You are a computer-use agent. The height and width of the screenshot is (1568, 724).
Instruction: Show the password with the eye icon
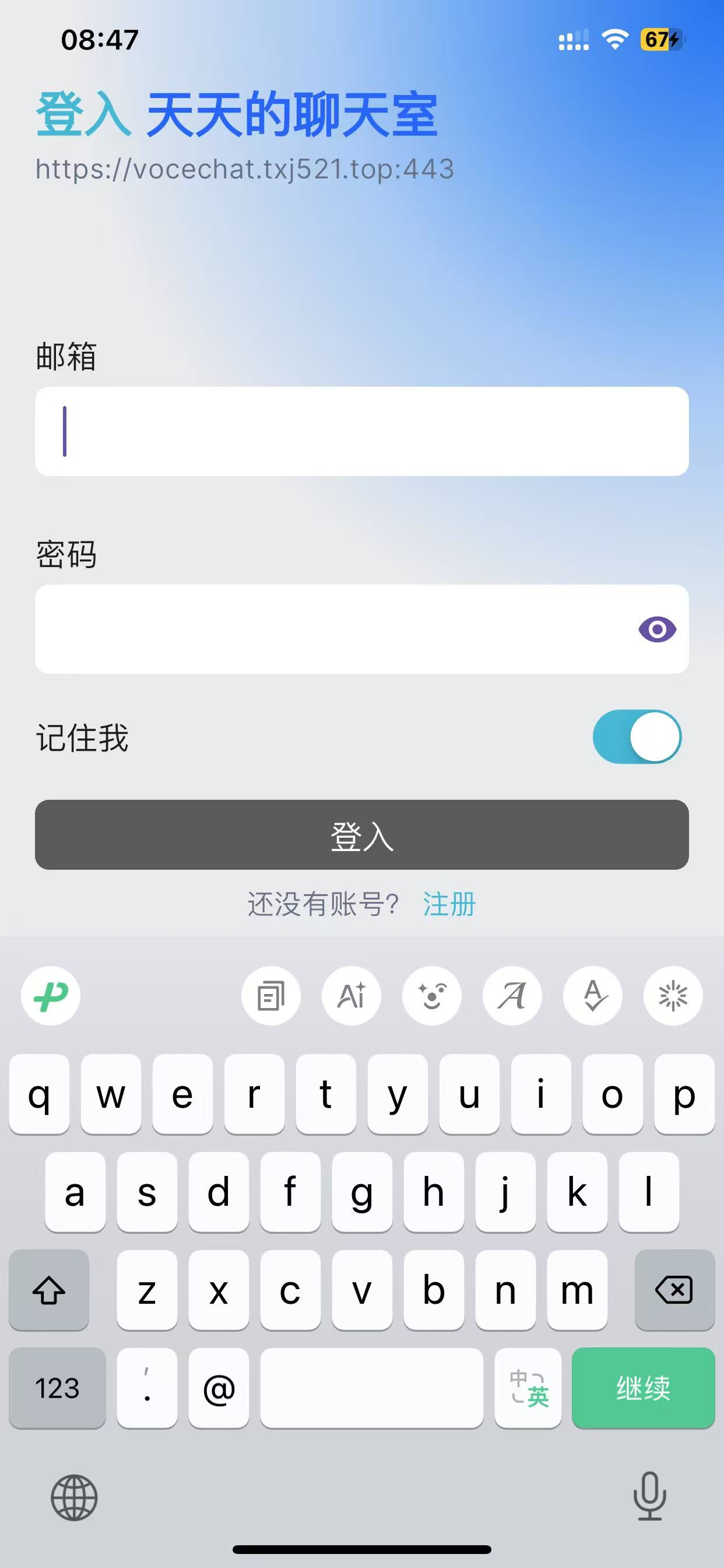[x=657, y=629]
